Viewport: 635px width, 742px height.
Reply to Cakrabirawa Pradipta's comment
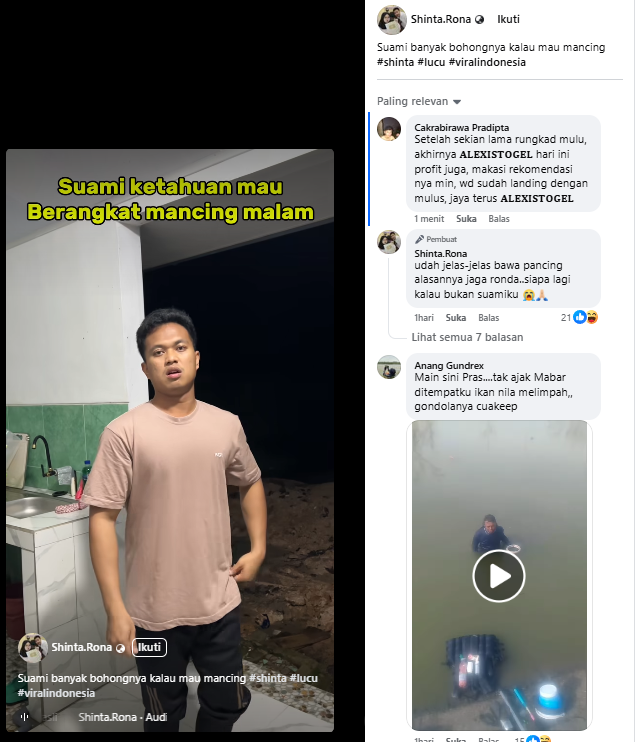[x=499, y=219]
